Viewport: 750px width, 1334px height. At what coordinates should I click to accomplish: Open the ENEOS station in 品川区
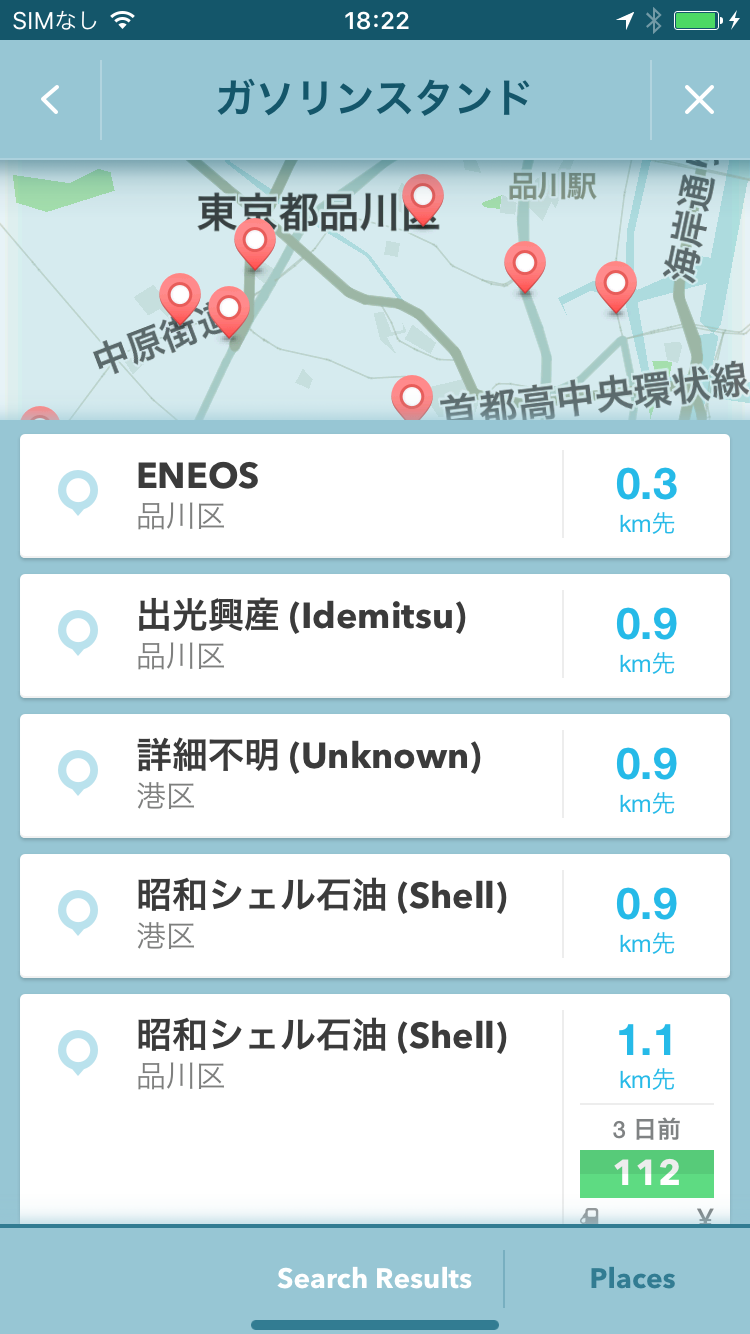375,496
